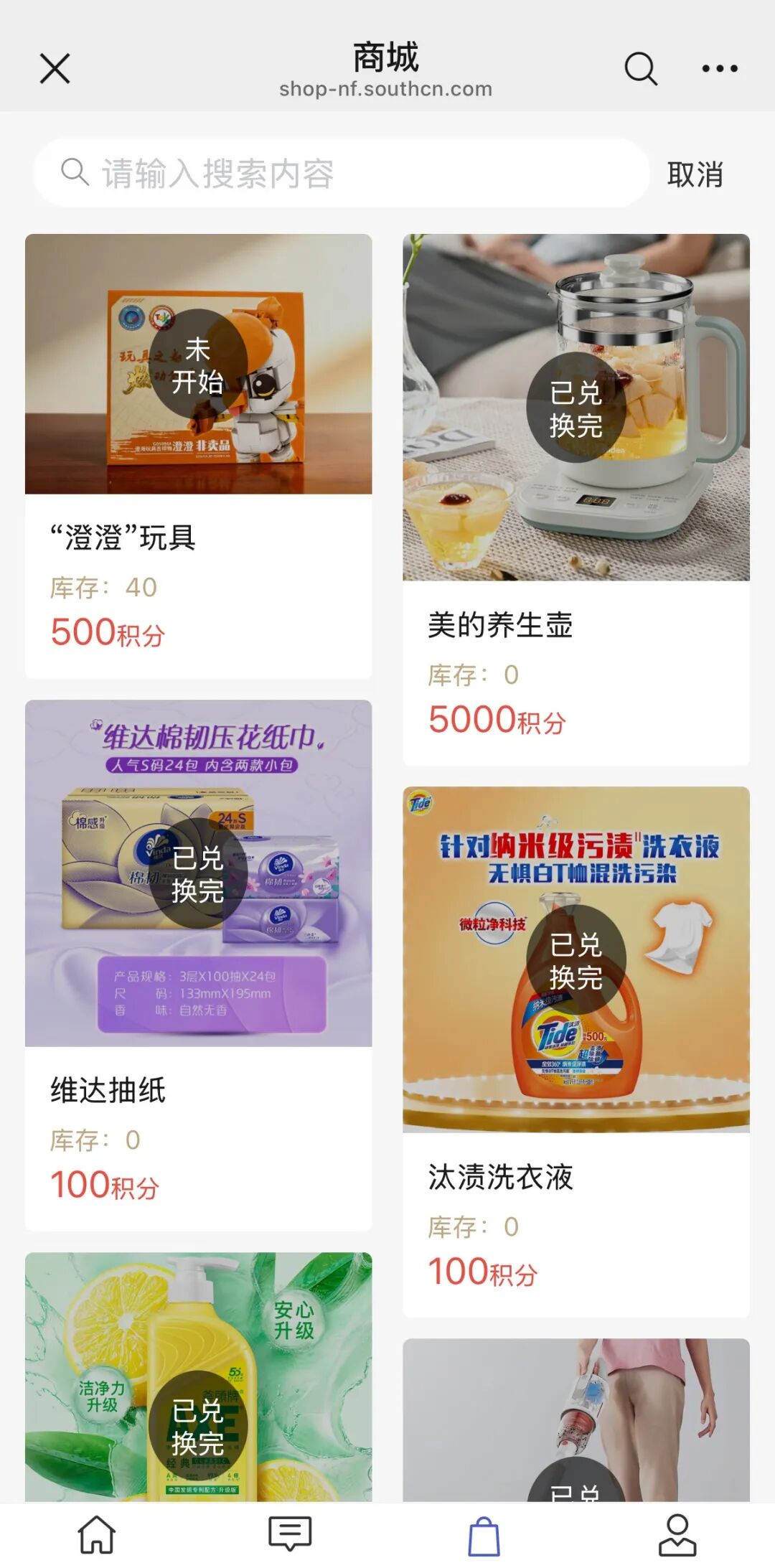
Task: Close the 商城 web page
Action: coord(55,69)
